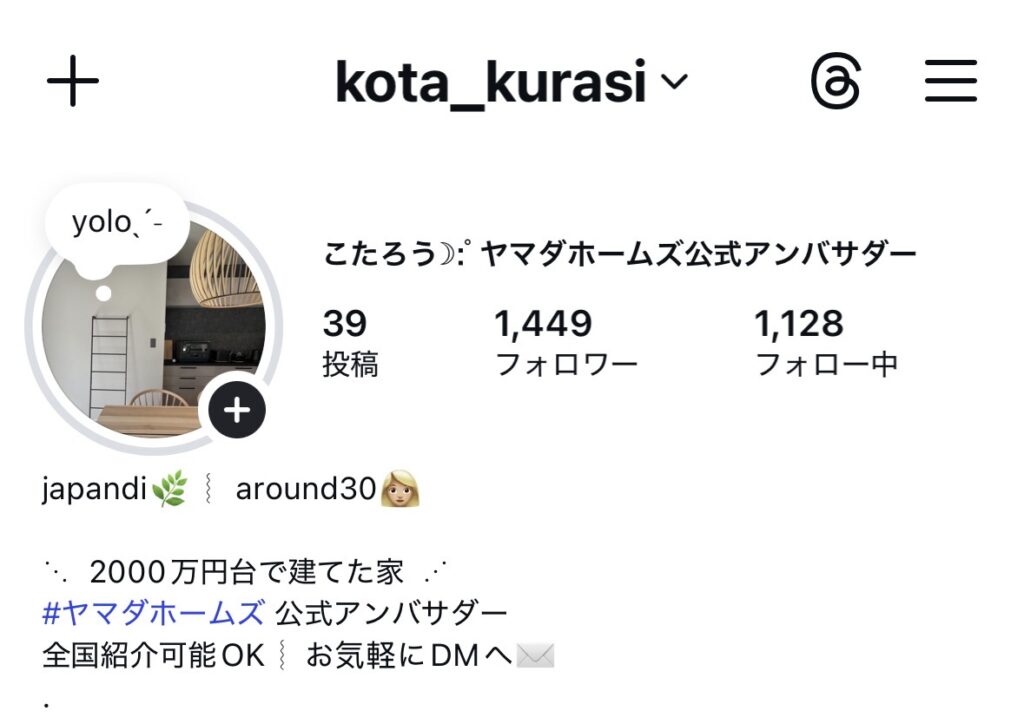
Task: View the 39 posts (投稿)
Action: click(x=350, y=343)
